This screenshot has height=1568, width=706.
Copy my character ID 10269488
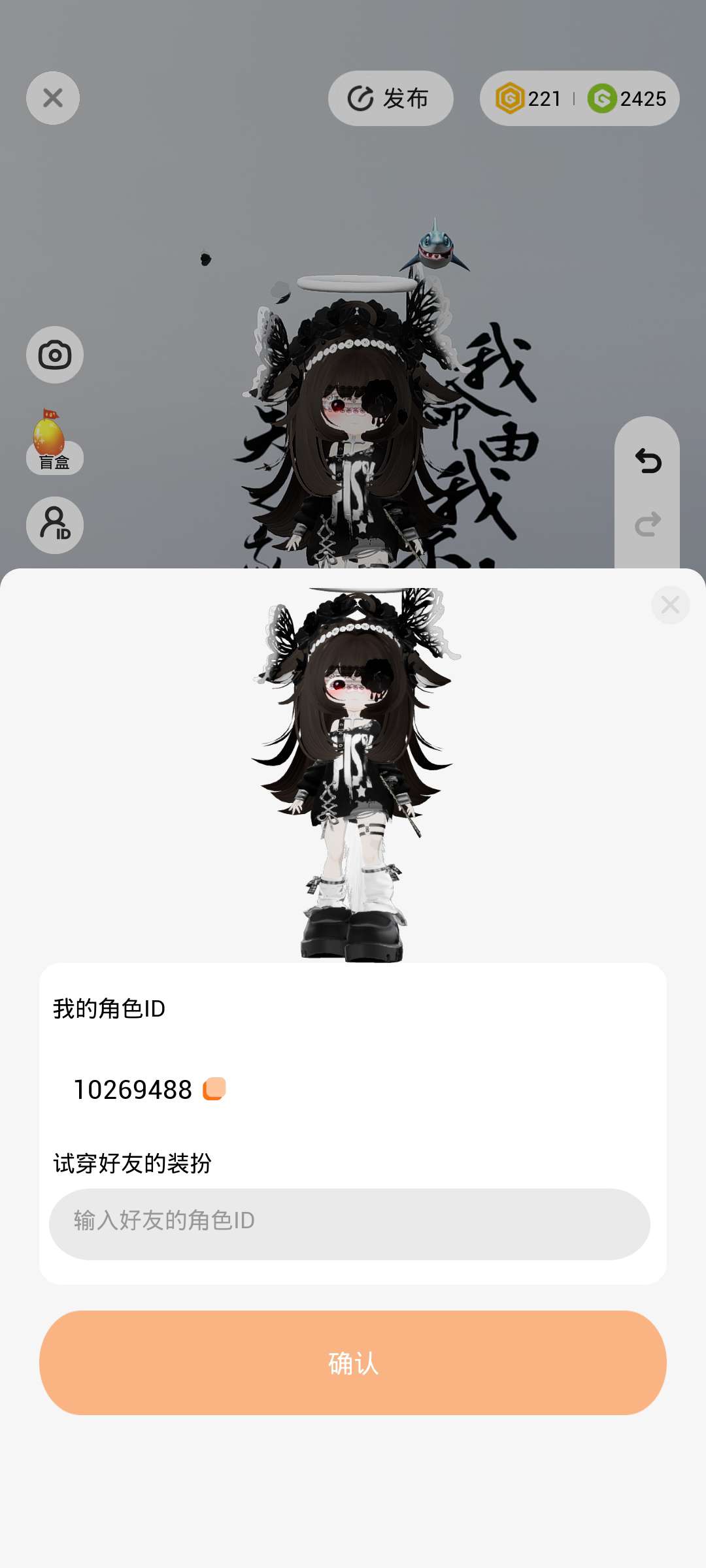click(214, 1089)
